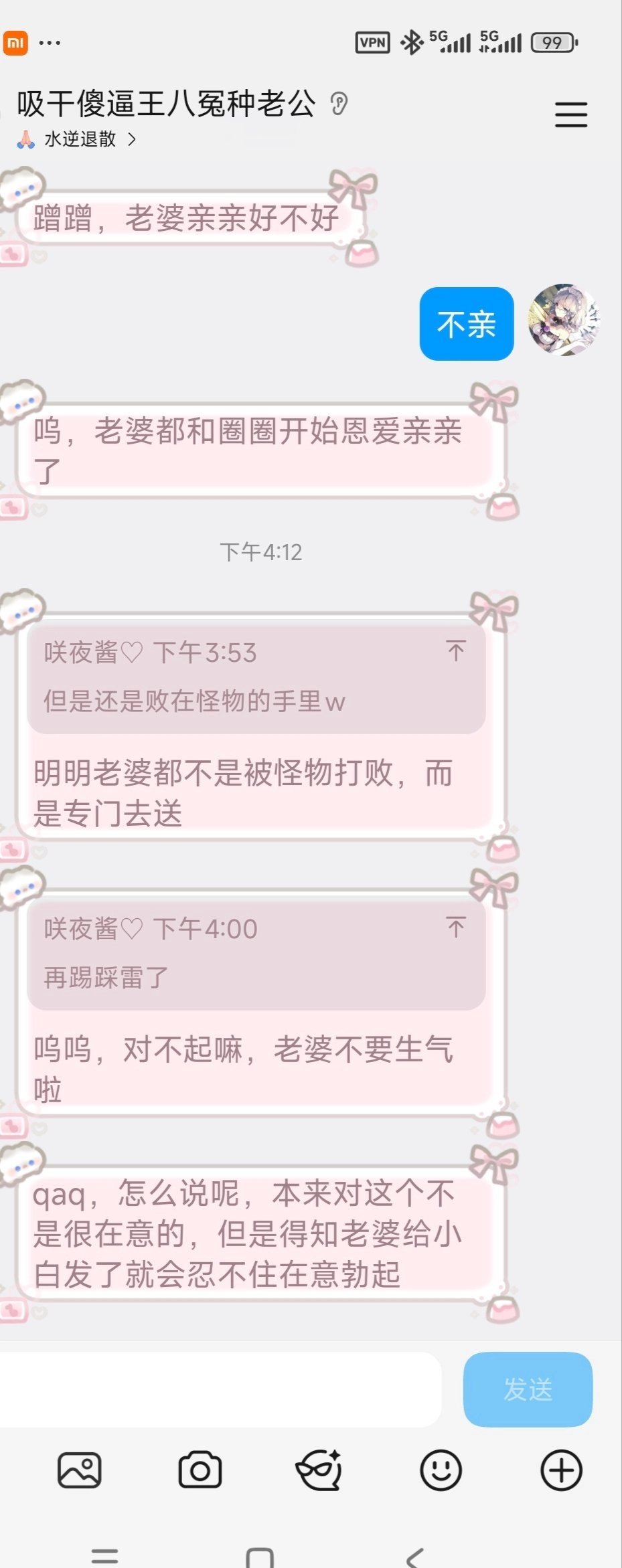
Task: Open the plus more options panel
Action: coord(561,1470)
